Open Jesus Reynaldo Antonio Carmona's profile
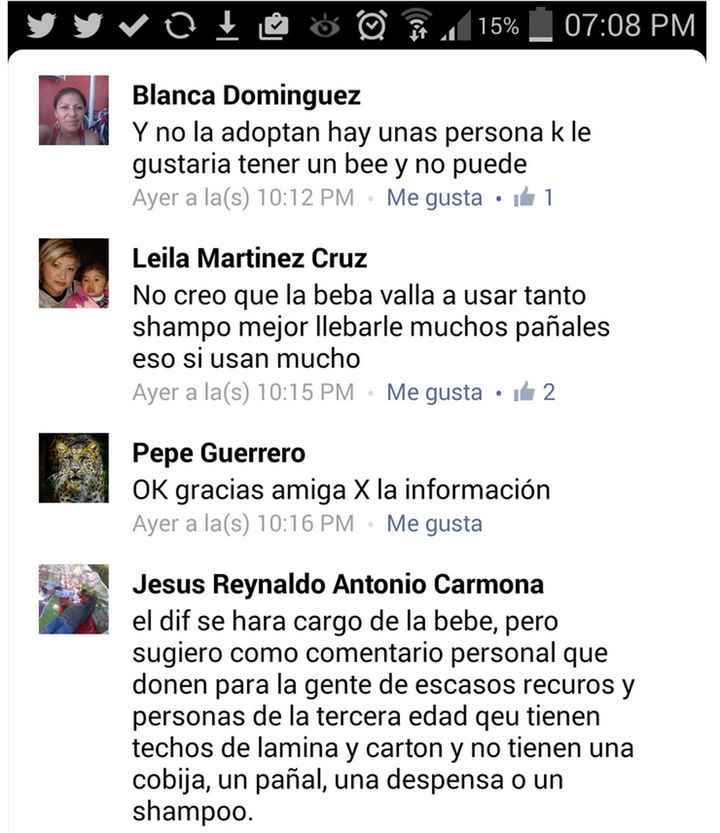The height and width of the screenshot is (833, 720). (337, 583)
